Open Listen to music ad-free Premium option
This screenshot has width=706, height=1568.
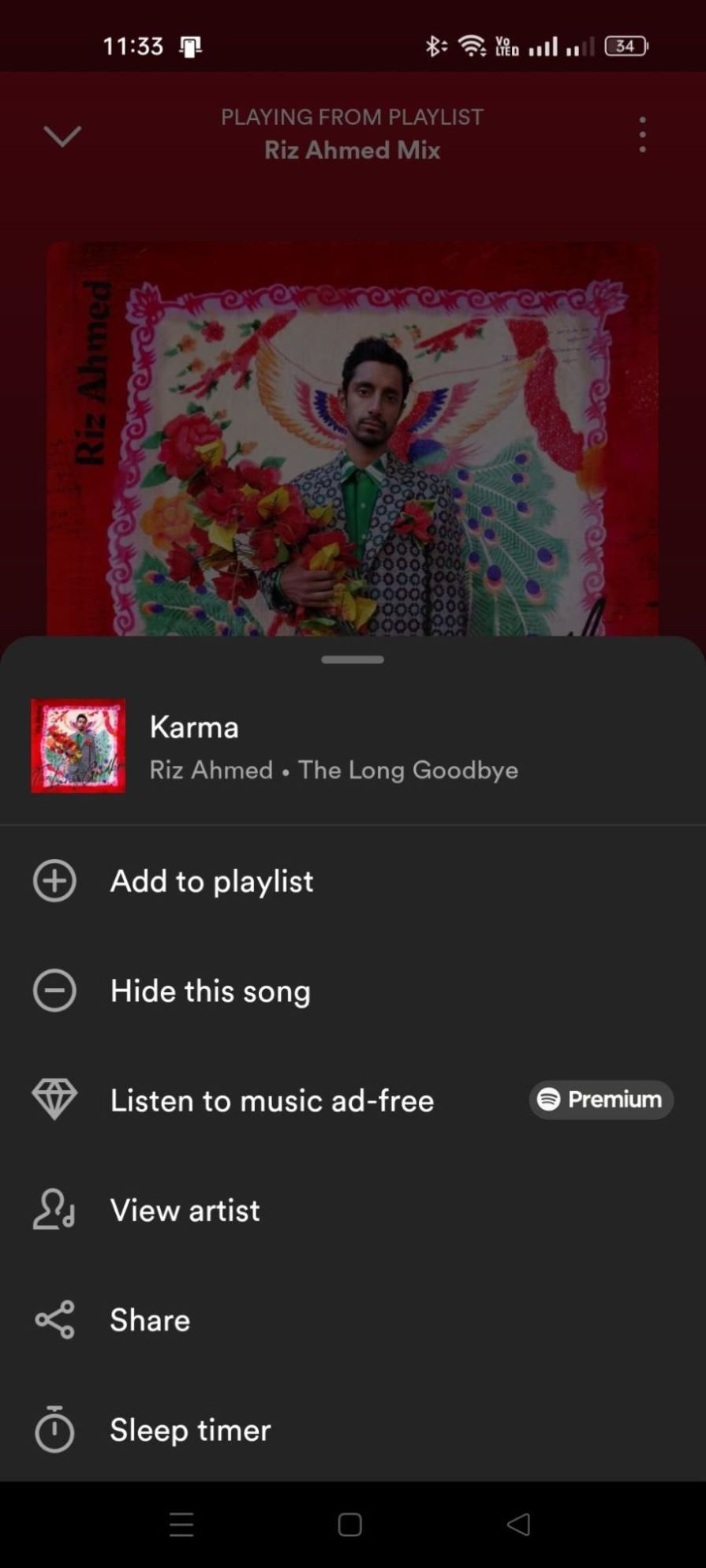point(272,1100)
